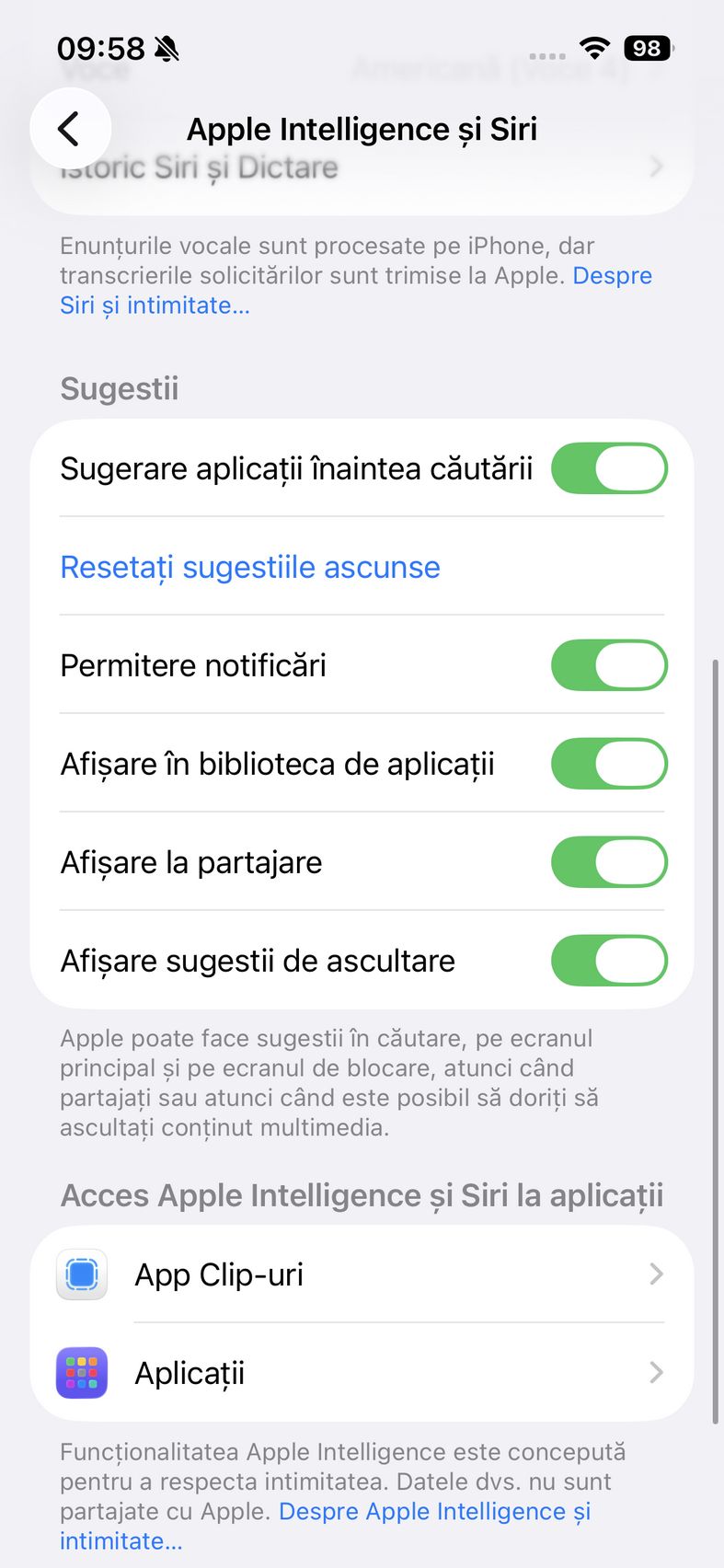The width and height of the screenshot is (724, 1568).
Task: Disable Afișare sugestii de ascultare
Action: 608,961
